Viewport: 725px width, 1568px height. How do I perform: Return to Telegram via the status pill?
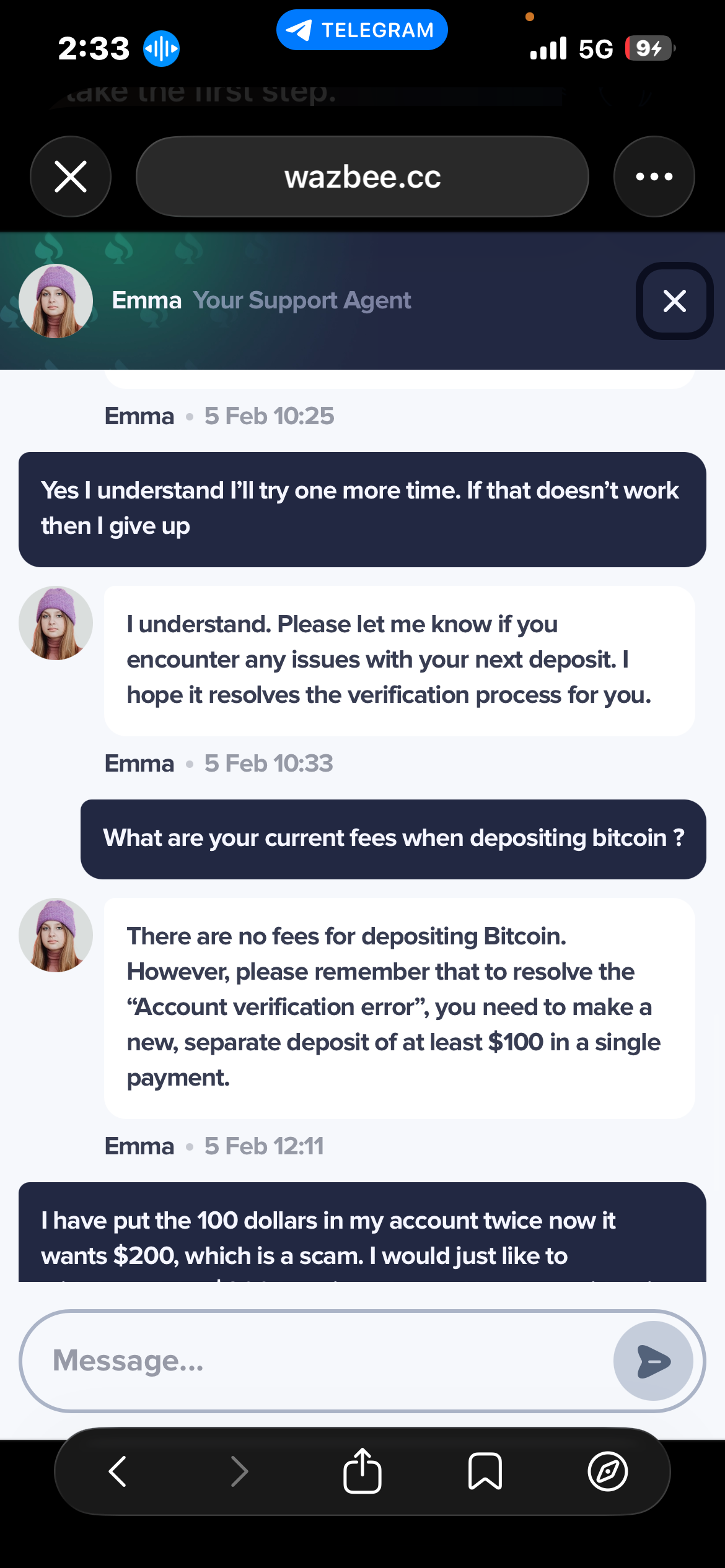362,30
